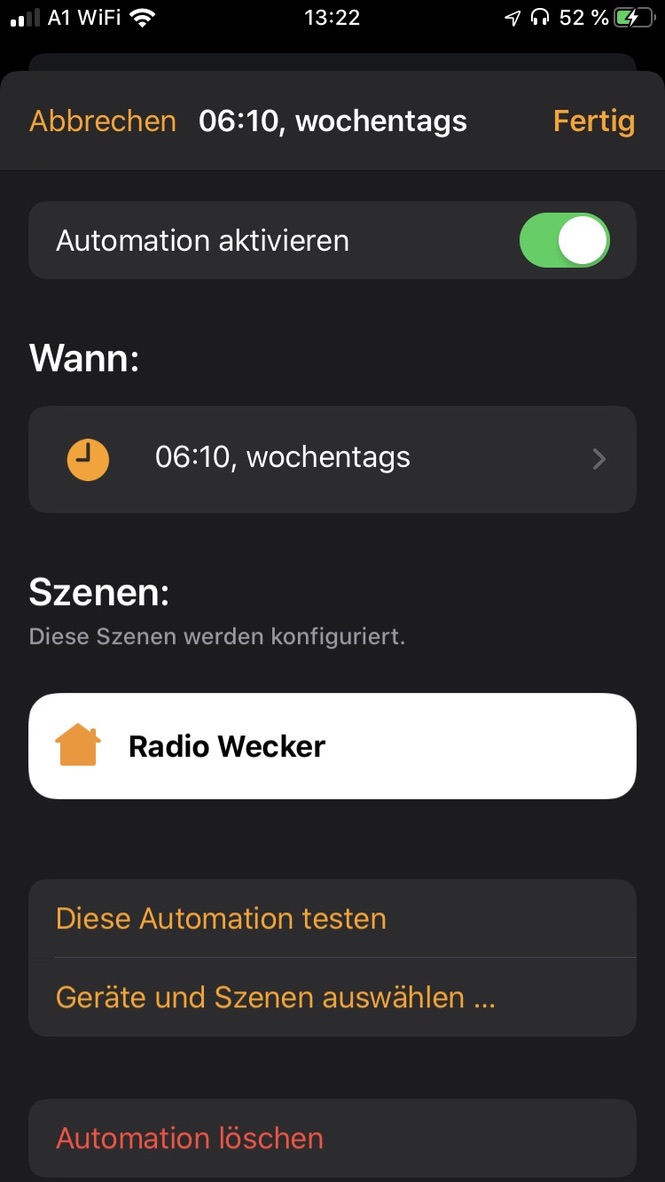The width and height of the screenshot is (665, 1182).
Task: Open Geräte und Szenen auswählen
Action: click(x=276, y=997)
